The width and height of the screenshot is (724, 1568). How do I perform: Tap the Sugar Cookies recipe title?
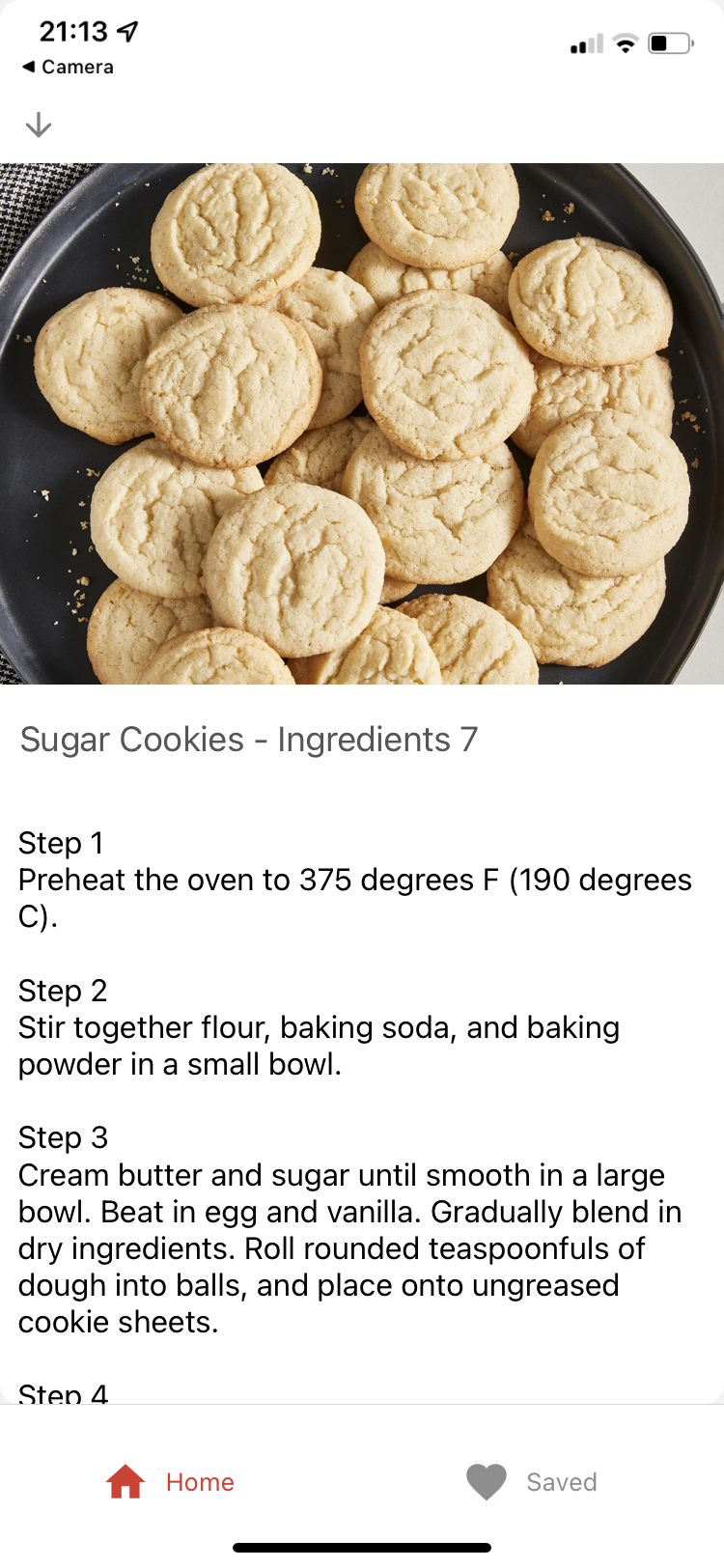pos(251,740)
